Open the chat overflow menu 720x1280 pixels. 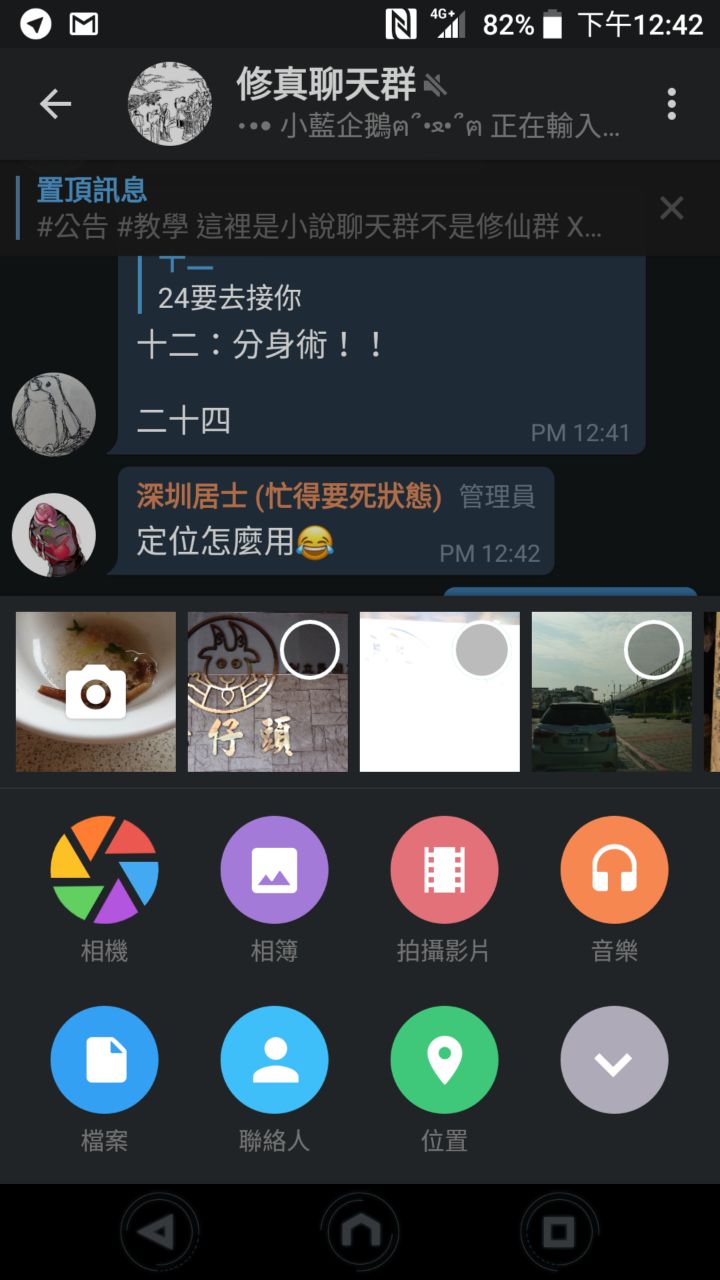point(671,104)
